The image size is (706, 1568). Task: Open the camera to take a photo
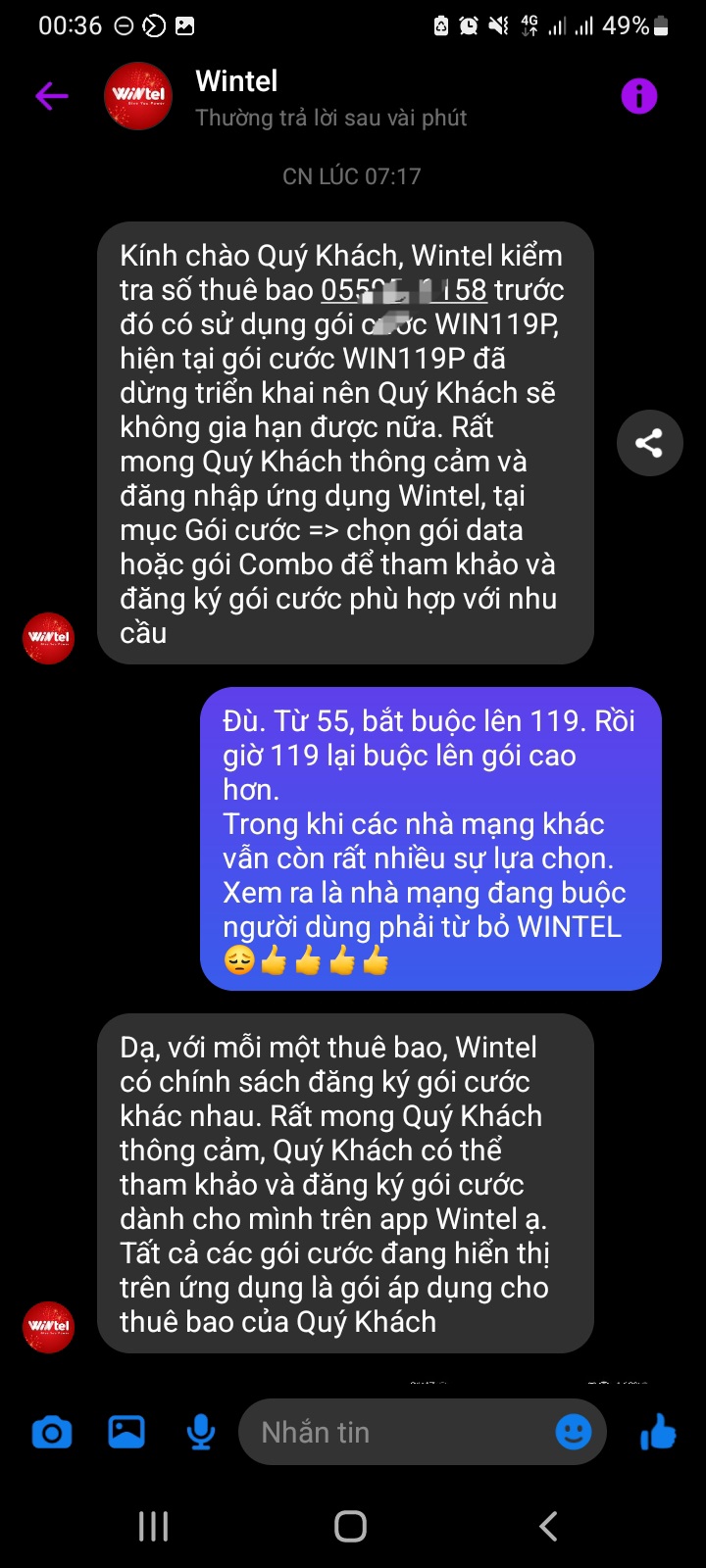(52, 1433)
